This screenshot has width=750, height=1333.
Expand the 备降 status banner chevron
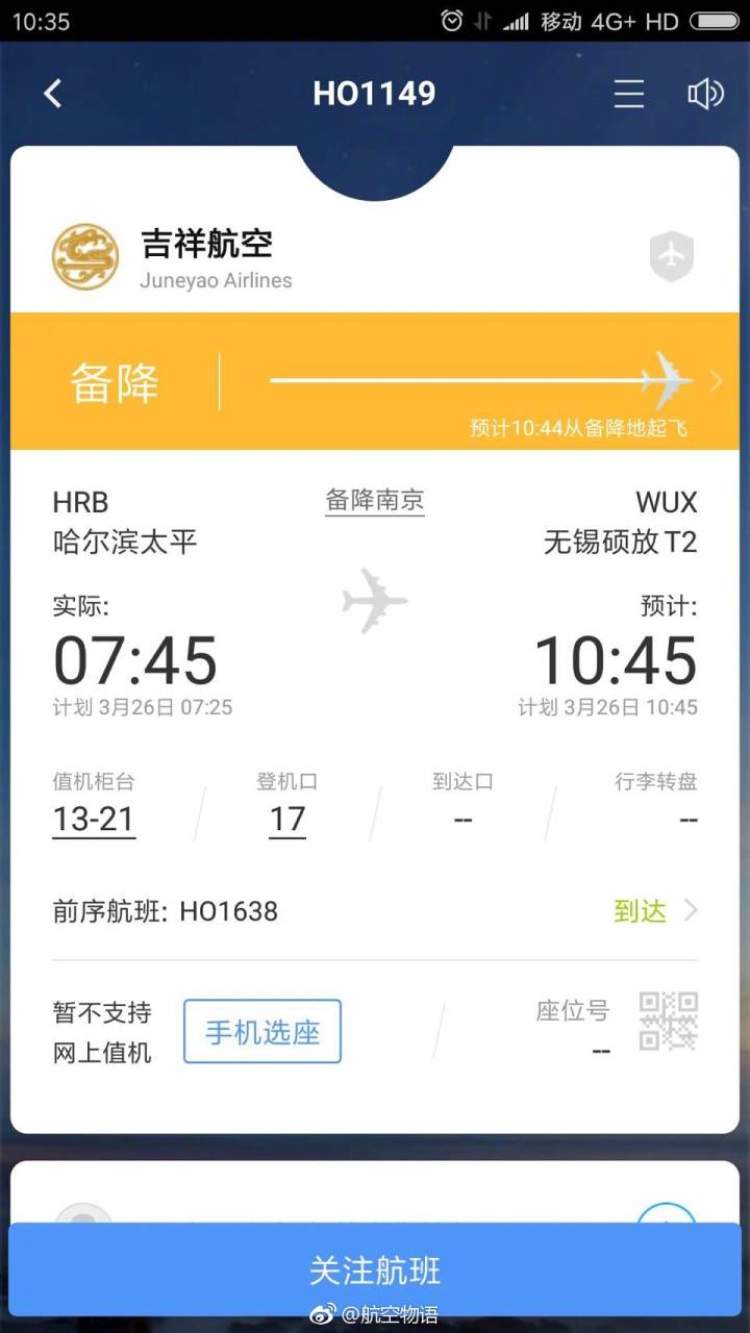tap(715, 381)
